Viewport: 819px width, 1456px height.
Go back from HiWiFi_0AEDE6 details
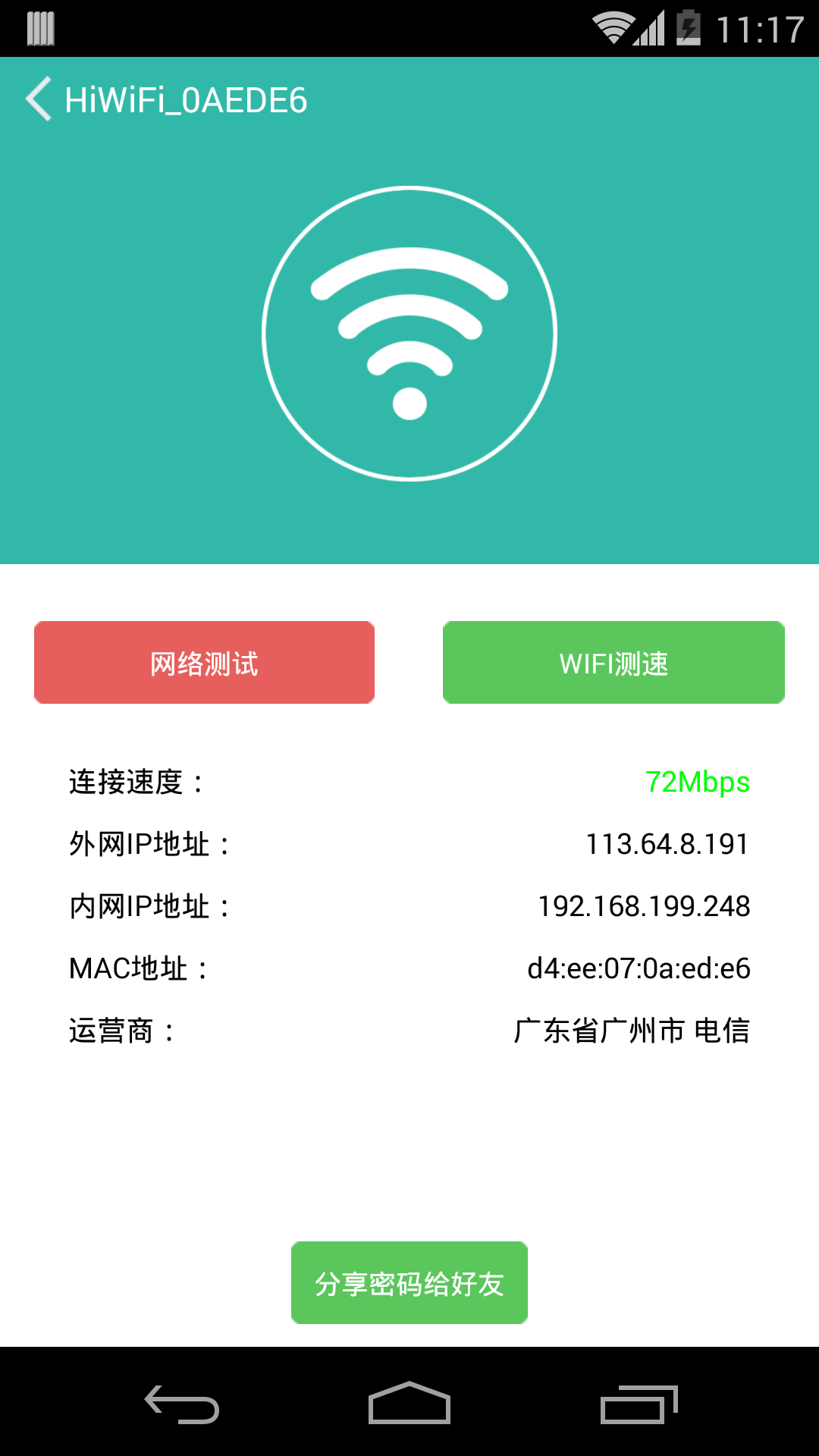39,99
